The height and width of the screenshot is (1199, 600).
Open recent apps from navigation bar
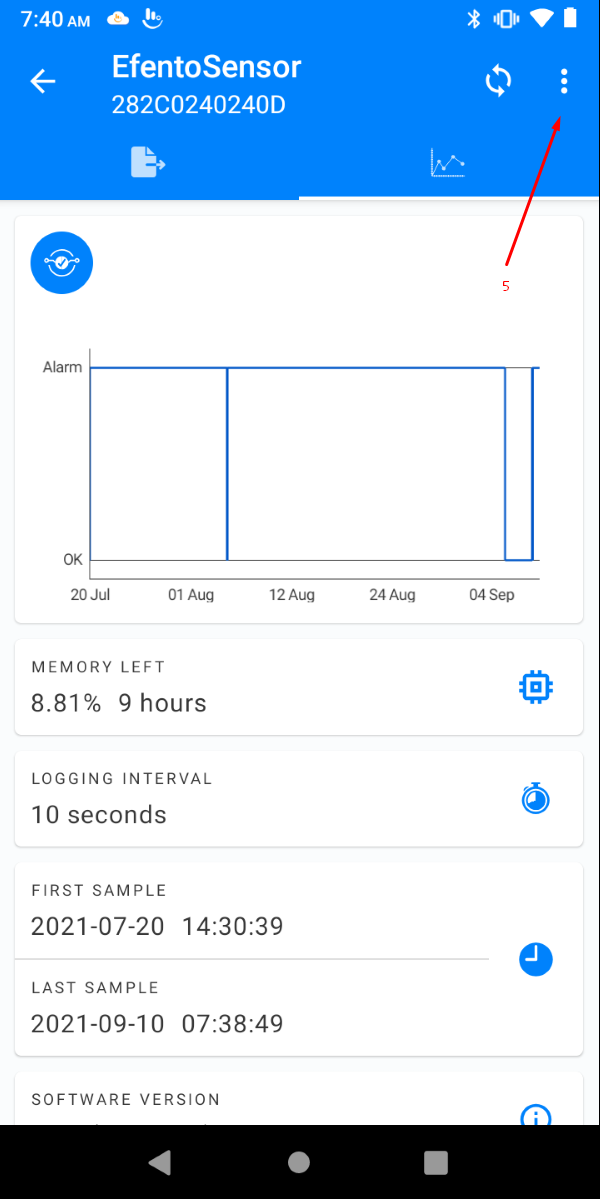(436, 1162)
